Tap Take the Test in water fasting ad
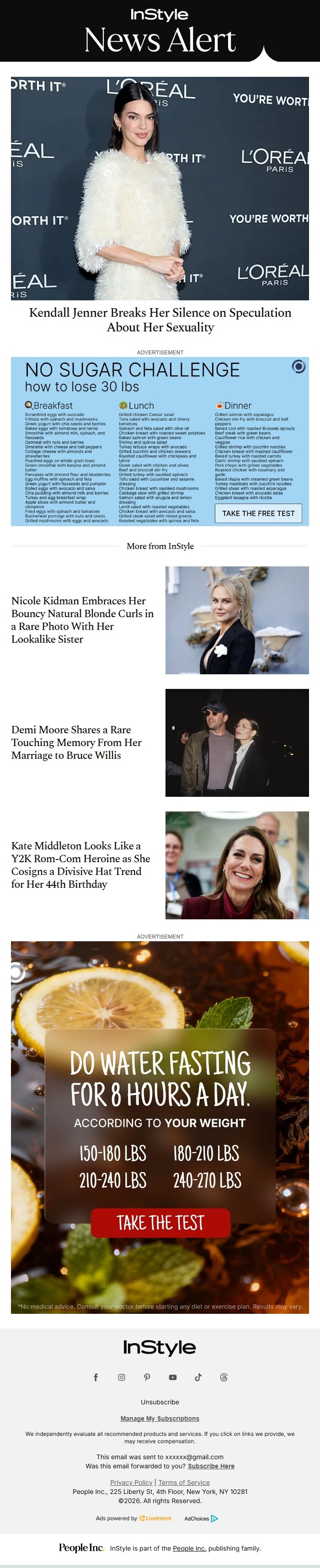Image resolution: width=320 pixels, height=1568 pixels. (x=160, y=1223)
